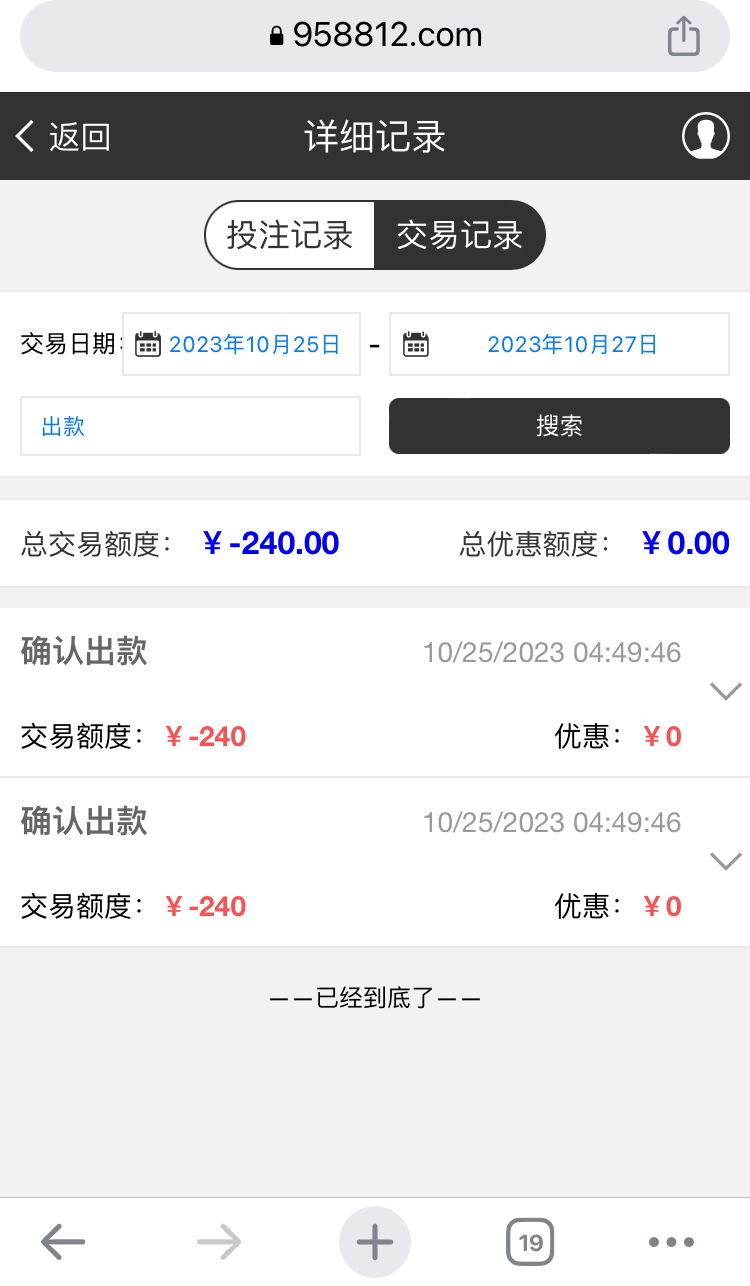The height and width of the screenshot is (1286, 750).
Task: Open the more options ellipsis icon
Action: [x=668, y=1241]
